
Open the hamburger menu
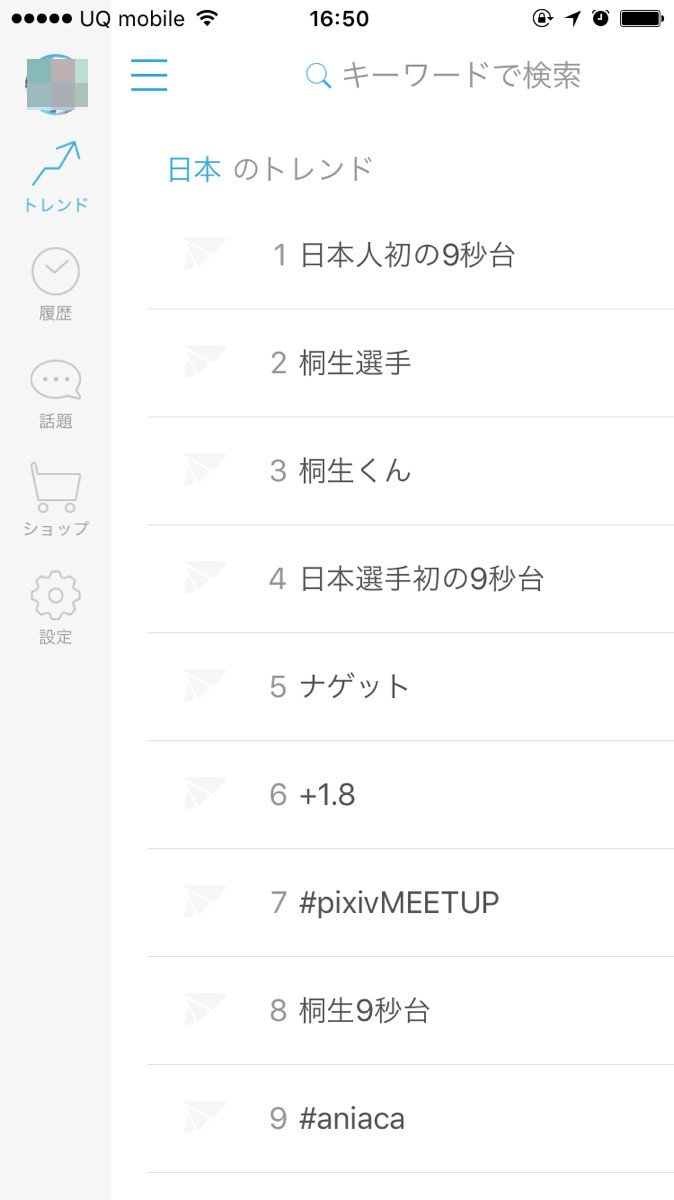[x=149, y=75]
